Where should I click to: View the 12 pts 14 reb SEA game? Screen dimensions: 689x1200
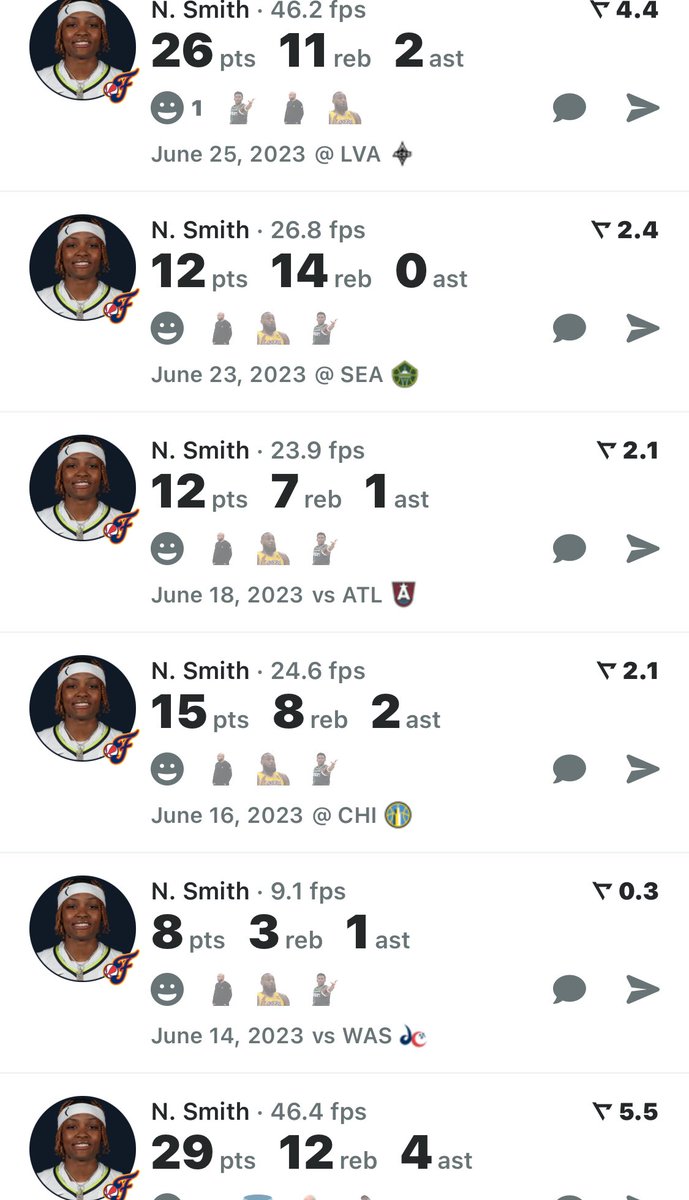click(x=344, y=301)
